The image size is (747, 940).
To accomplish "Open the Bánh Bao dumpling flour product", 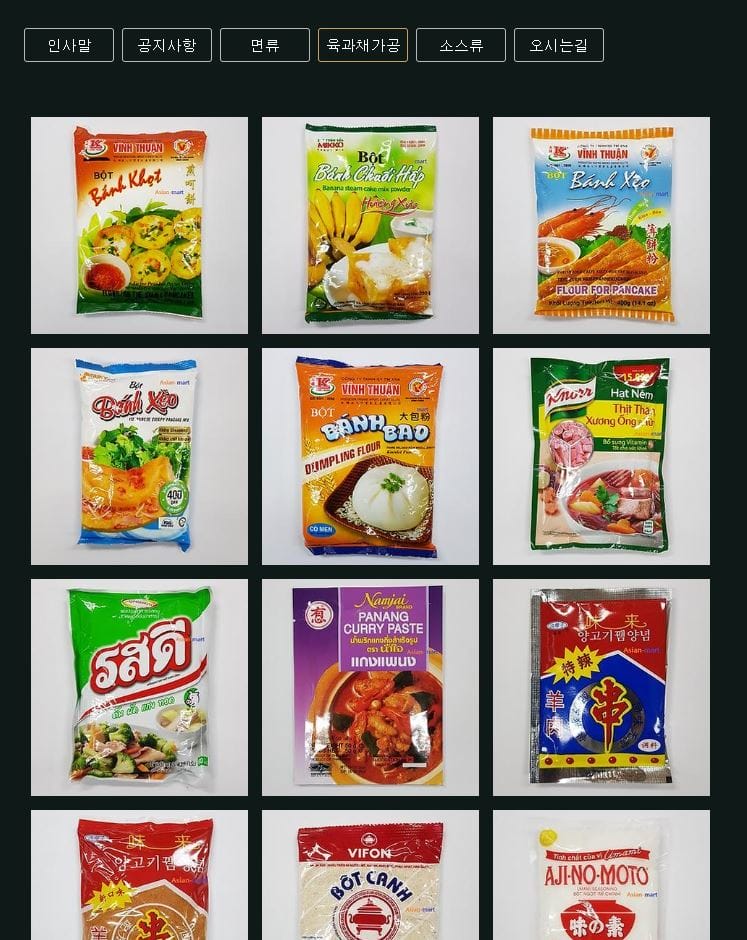I will point(370,456).
